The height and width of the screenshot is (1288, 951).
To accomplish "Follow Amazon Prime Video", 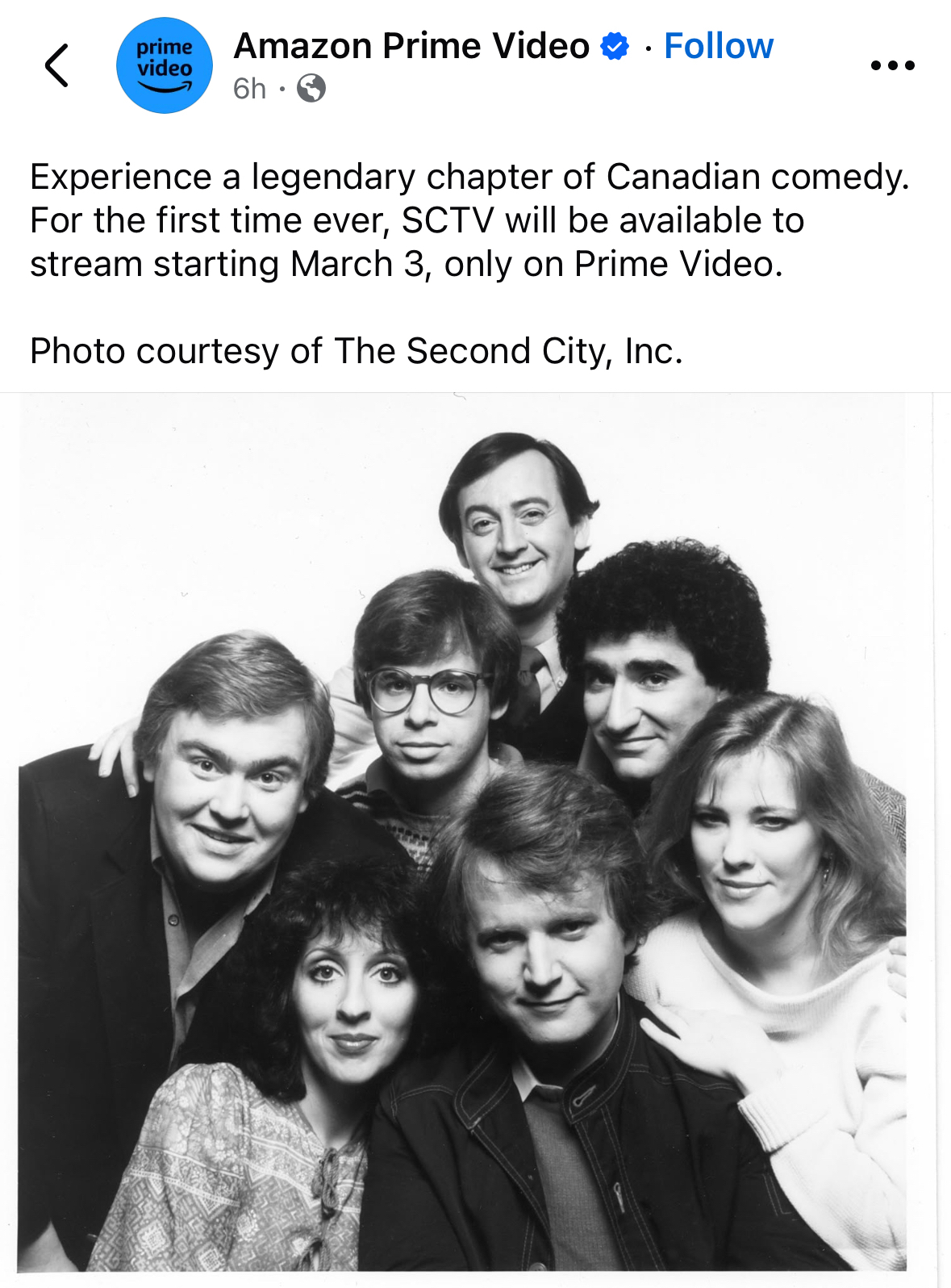I will [718, 46].
